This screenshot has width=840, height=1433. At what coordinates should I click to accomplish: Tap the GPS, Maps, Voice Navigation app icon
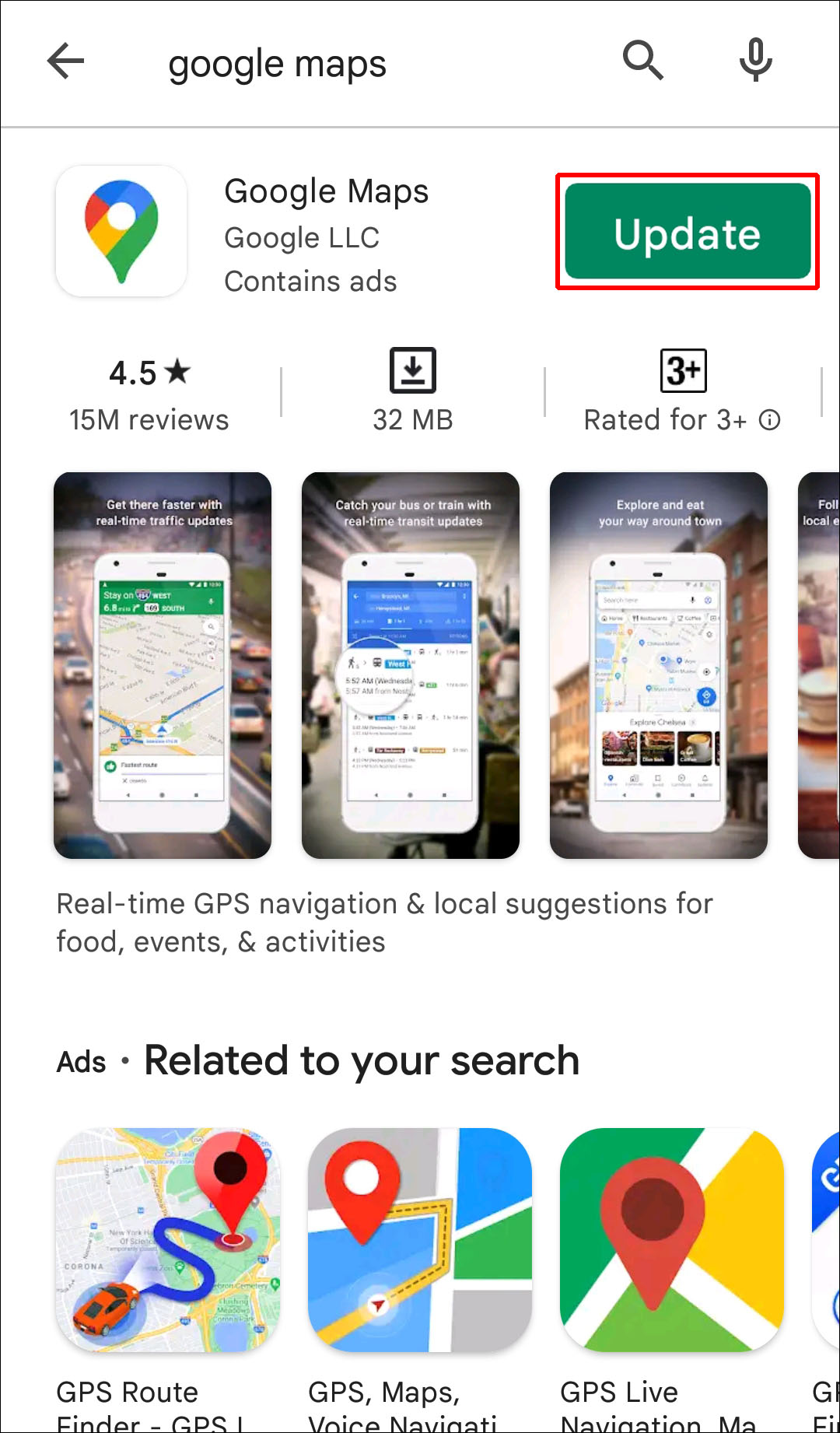tap(418, 1239)
